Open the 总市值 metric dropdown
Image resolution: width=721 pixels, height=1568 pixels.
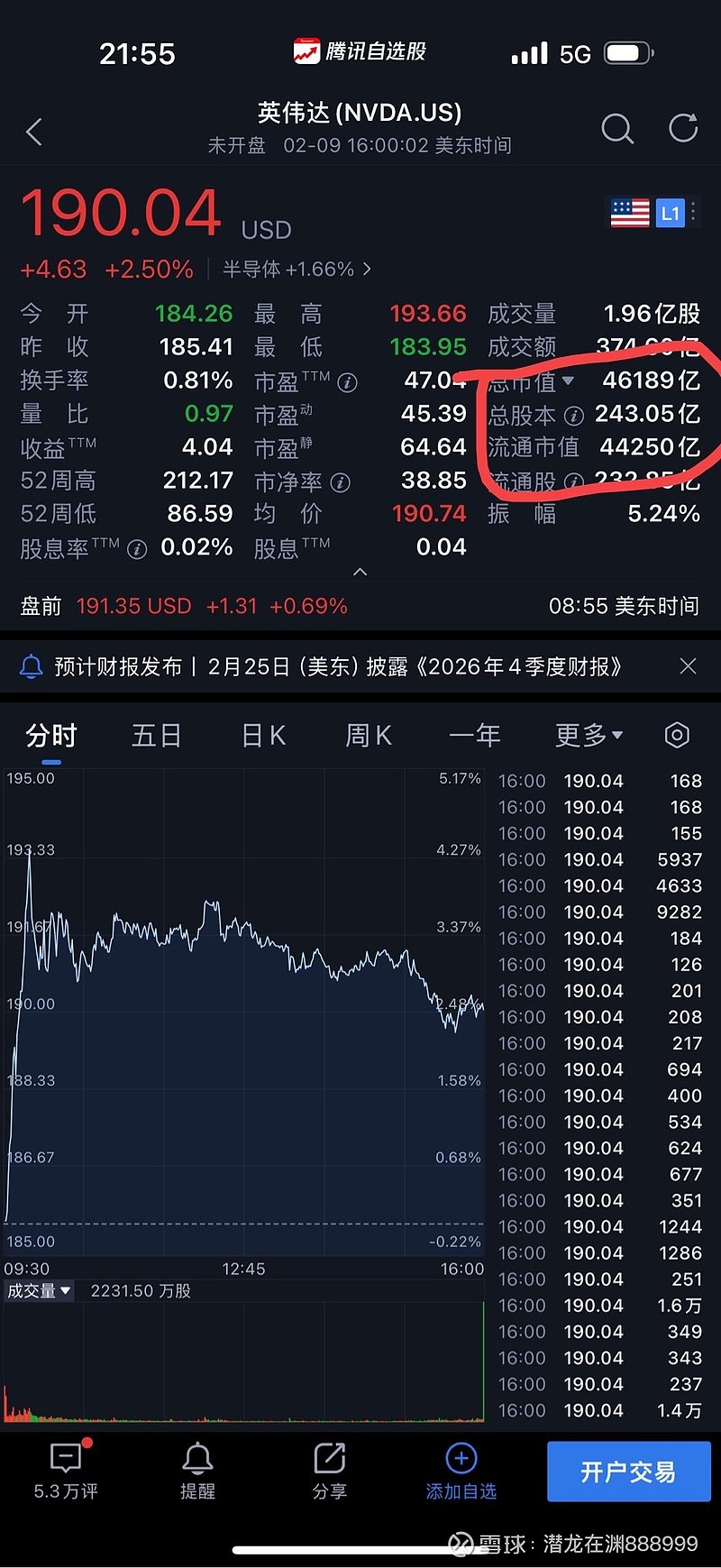click(570, 381)
